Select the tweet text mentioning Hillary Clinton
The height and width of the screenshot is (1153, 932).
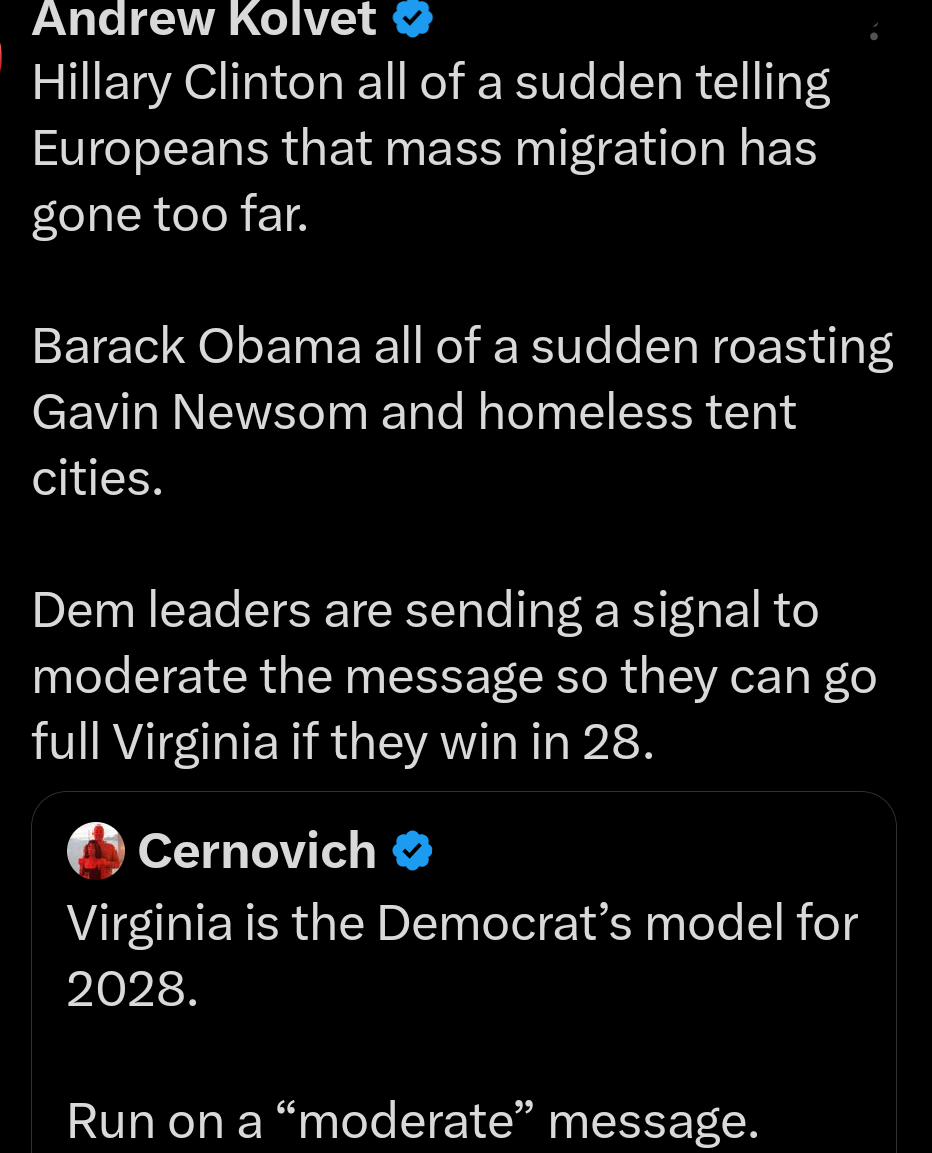click(430, 147)
